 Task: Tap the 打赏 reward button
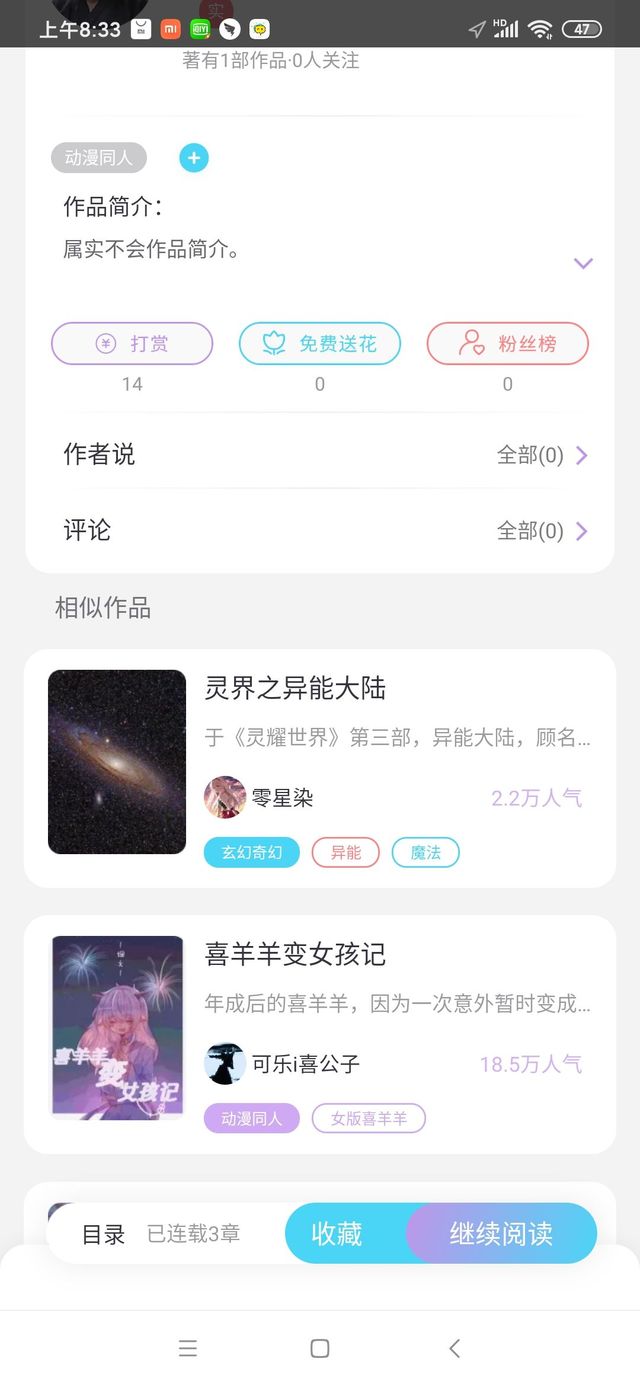132,344
